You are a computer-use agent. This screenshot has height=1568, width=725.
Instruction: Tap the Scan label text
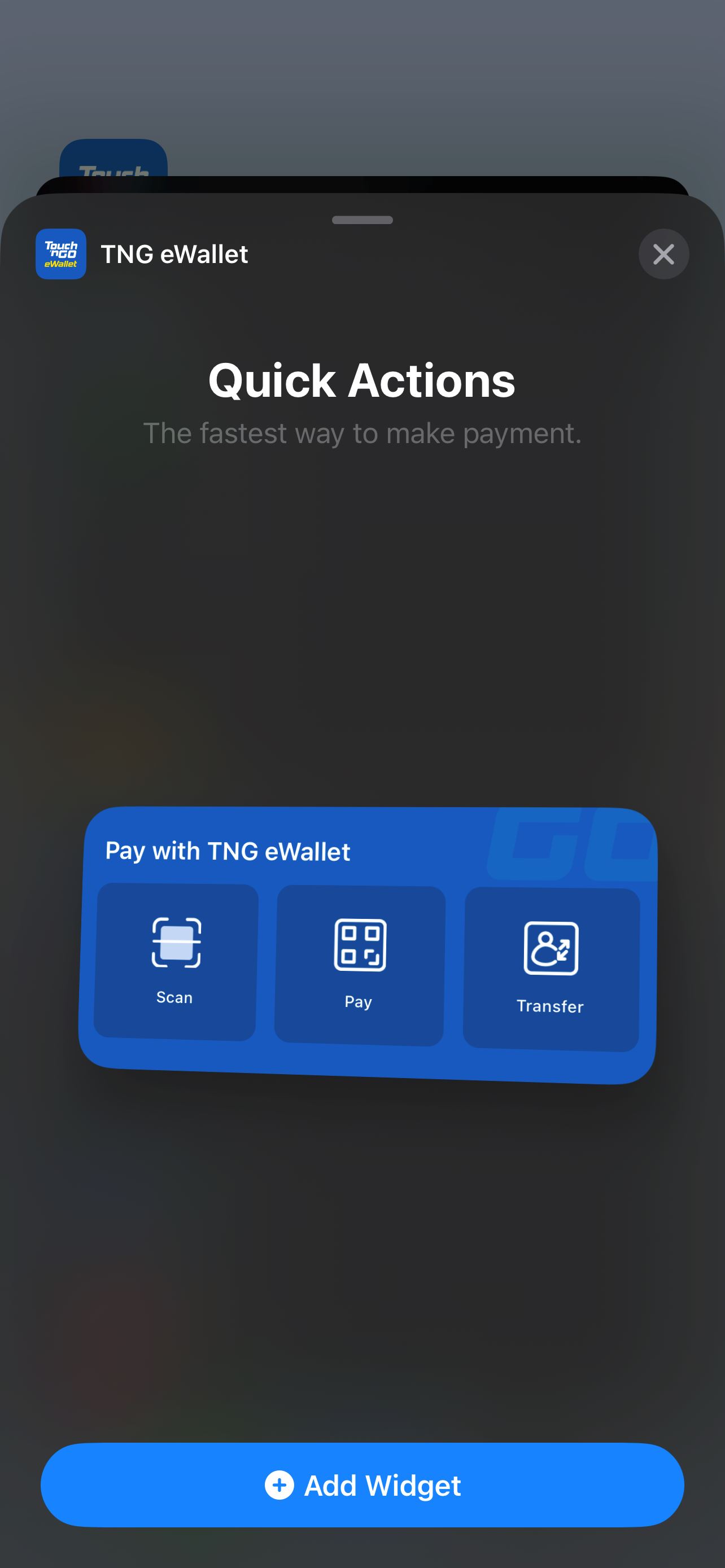(174, 998)
